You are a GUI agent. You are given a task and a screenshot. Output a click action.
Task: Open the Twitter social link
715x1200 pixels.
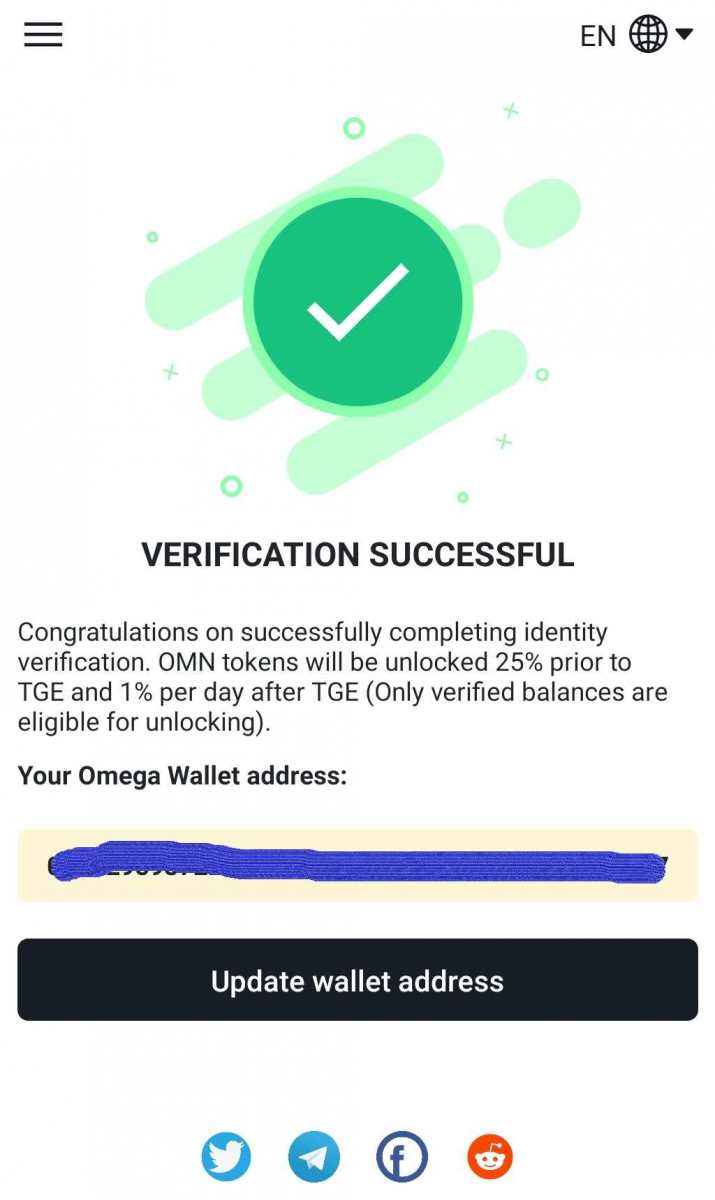point(226,1158)
